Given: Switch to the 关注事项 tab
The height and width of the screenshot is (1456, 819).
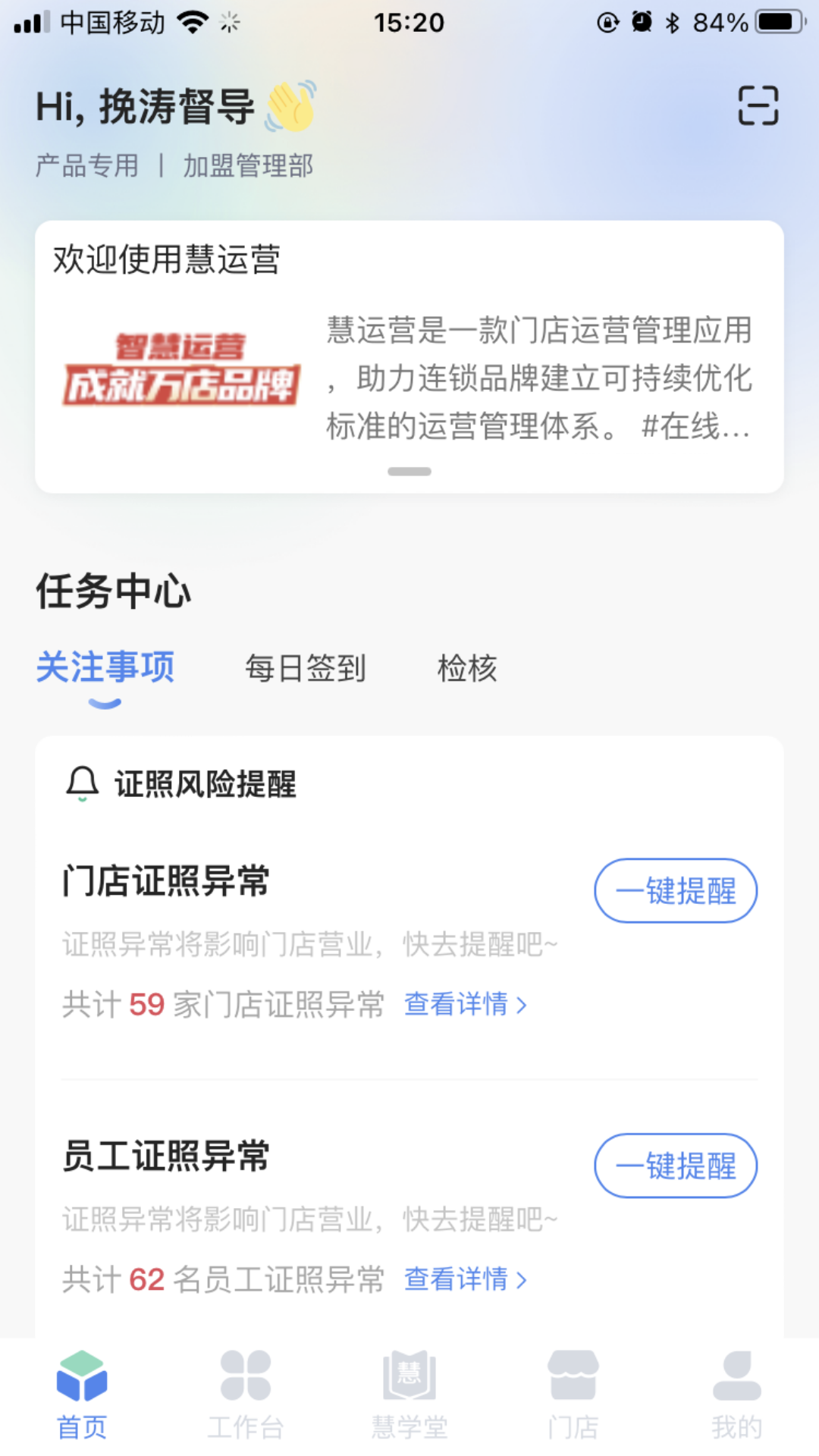Looking at the screenshot, I should 105,668.
